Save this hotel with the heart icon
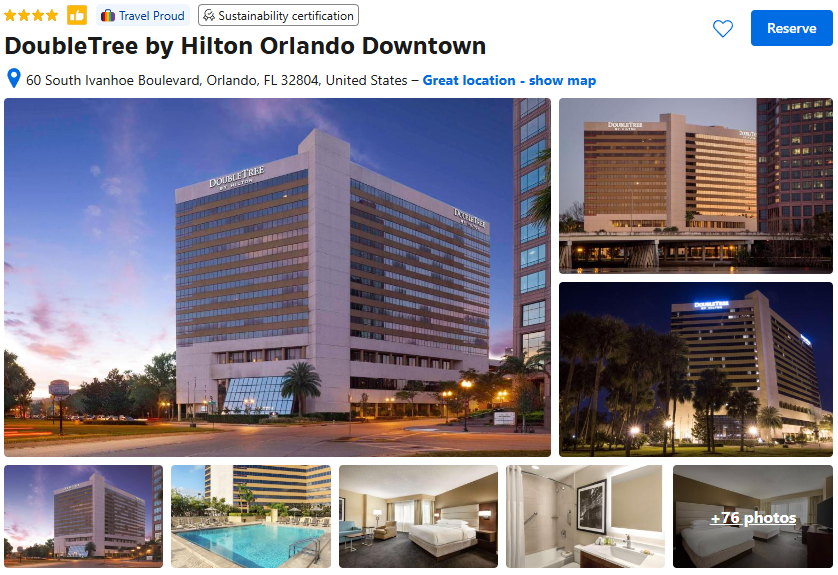 pyautogui.click(x=723, y=29)
